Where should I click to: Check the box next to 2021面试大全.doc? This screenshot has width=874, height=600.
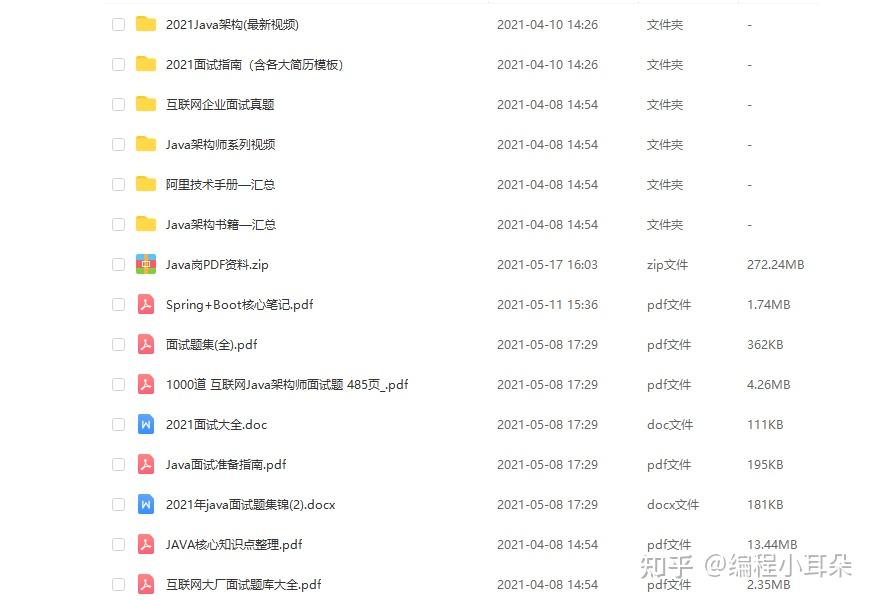pos(118,425)
